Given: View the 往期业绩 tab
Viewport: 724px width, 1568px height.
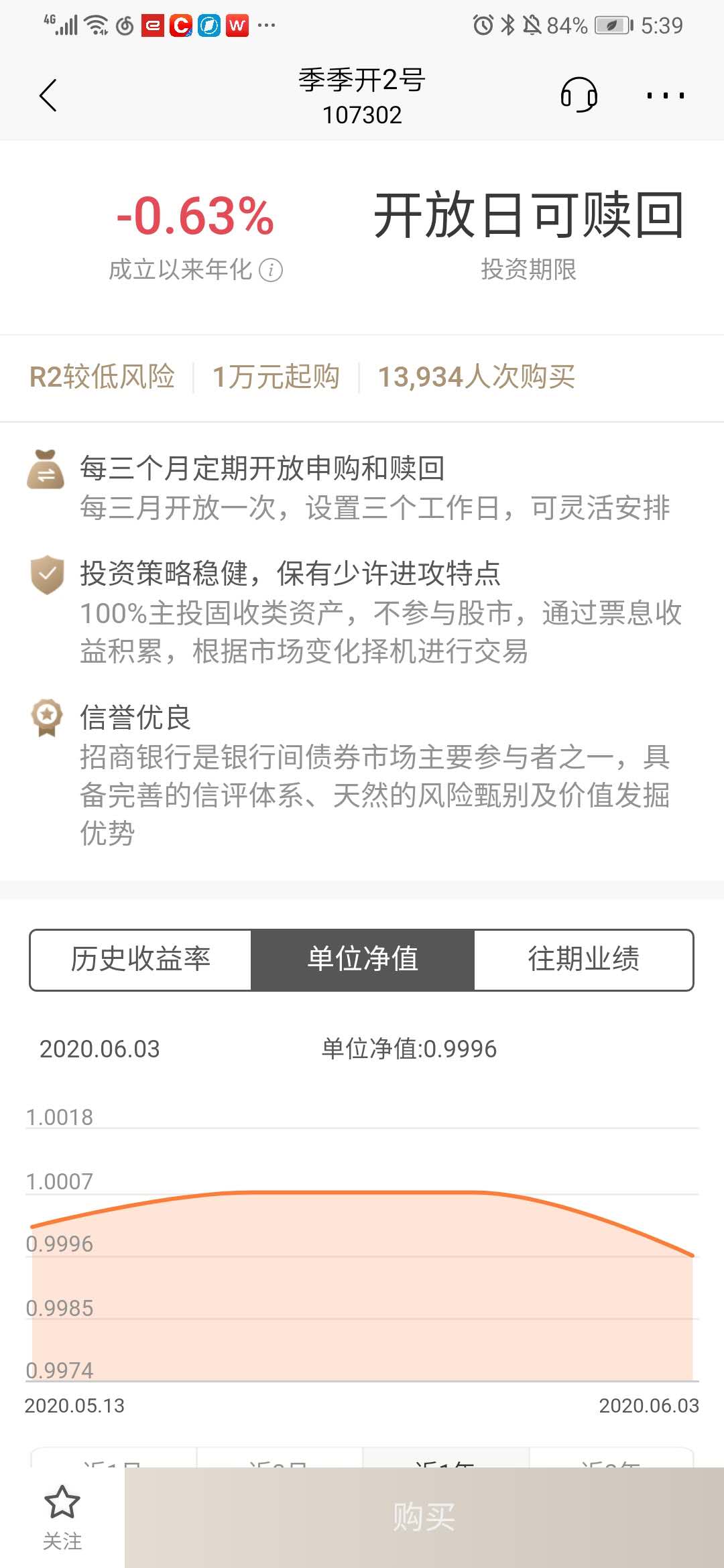Looking at the screenshot, I should point(583,960).
